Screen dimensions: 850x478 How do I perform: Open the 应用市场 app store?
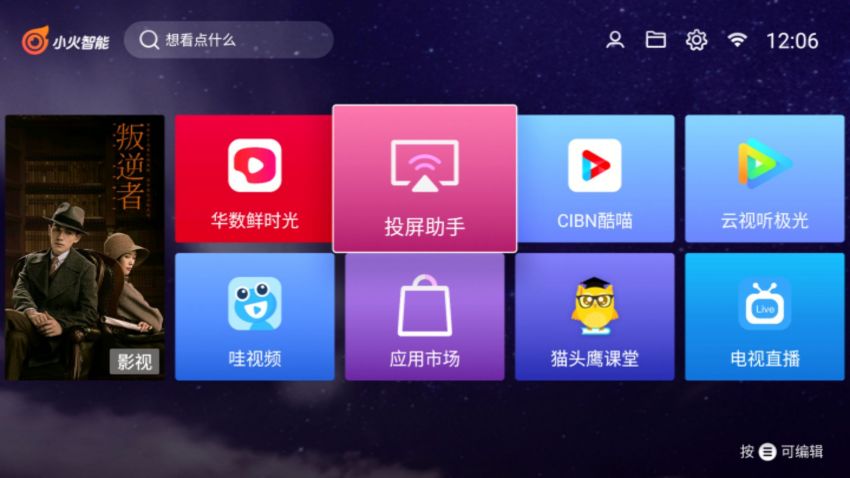click(x=424, y=316)
